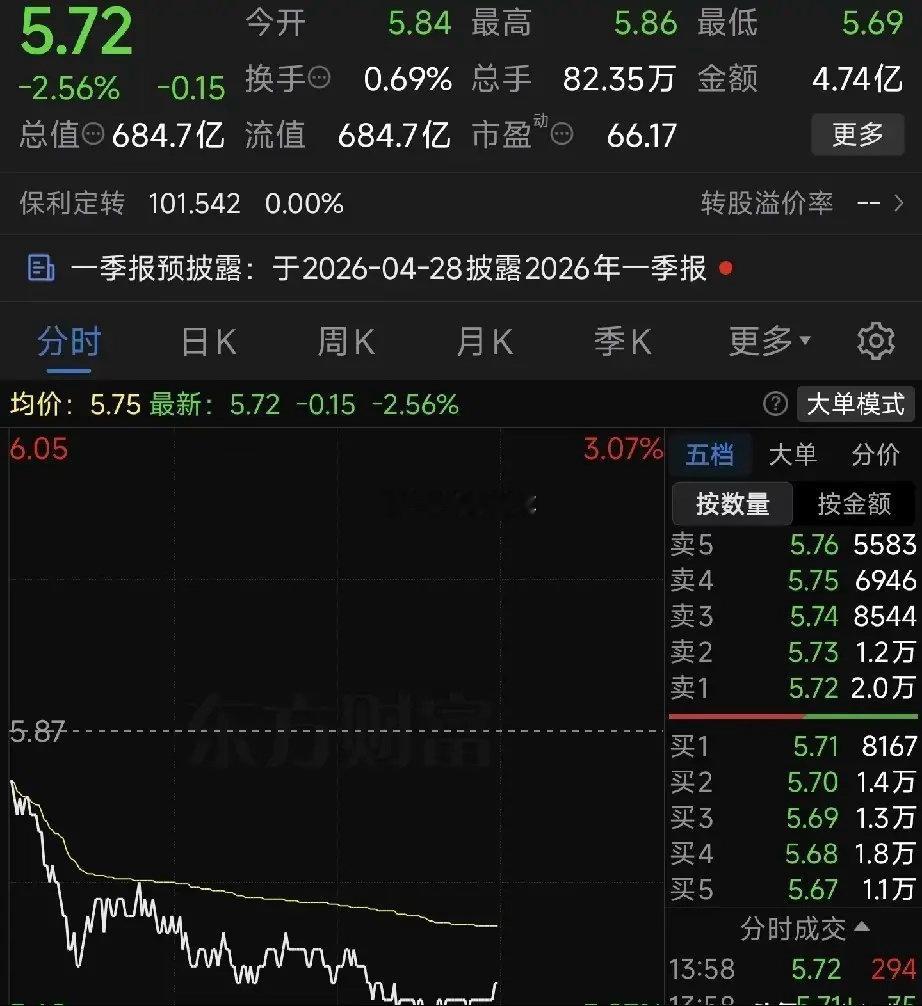Switch order book display to 按金额
922x1006 pixels.
click(856, 504)
